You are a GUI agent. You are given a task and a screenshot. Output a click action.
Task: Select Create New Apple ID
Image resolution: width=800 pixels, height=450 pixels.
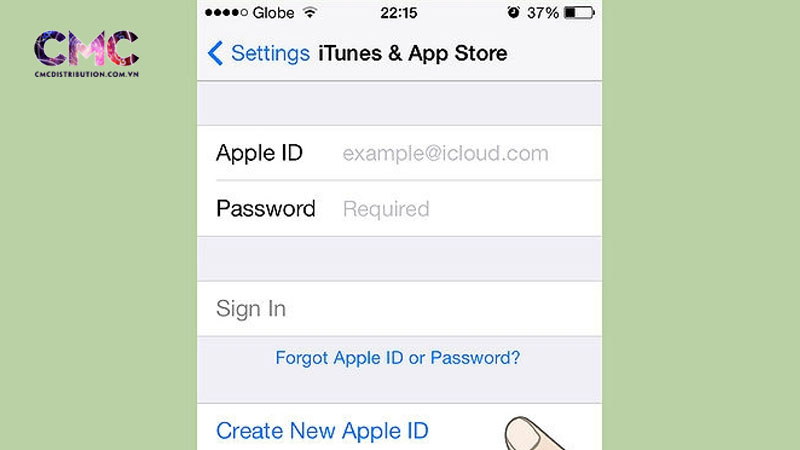322,431
